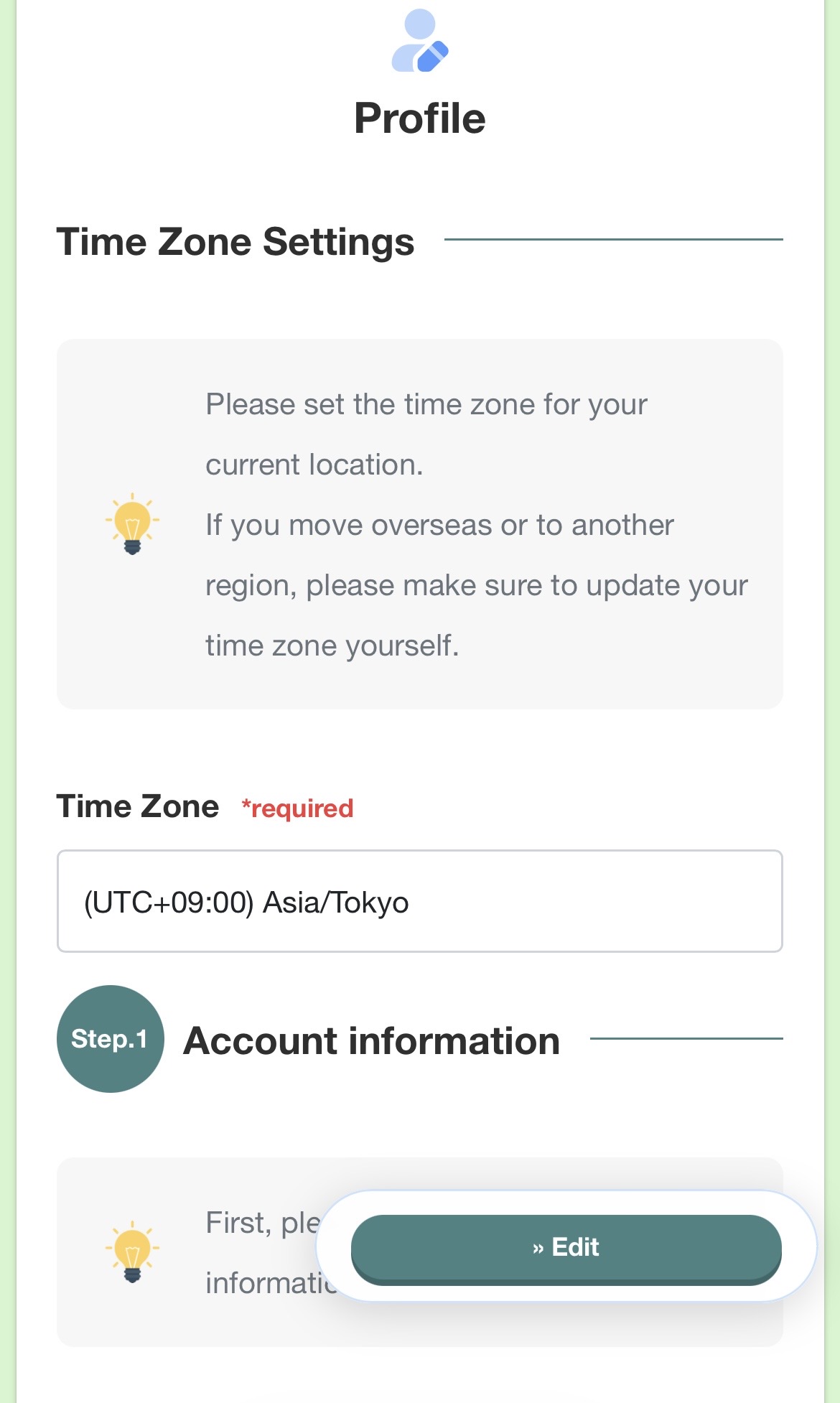Select the Time Zone Settings heading
Viewport: 840px width, 1403px height.
[x=237, y=241]
